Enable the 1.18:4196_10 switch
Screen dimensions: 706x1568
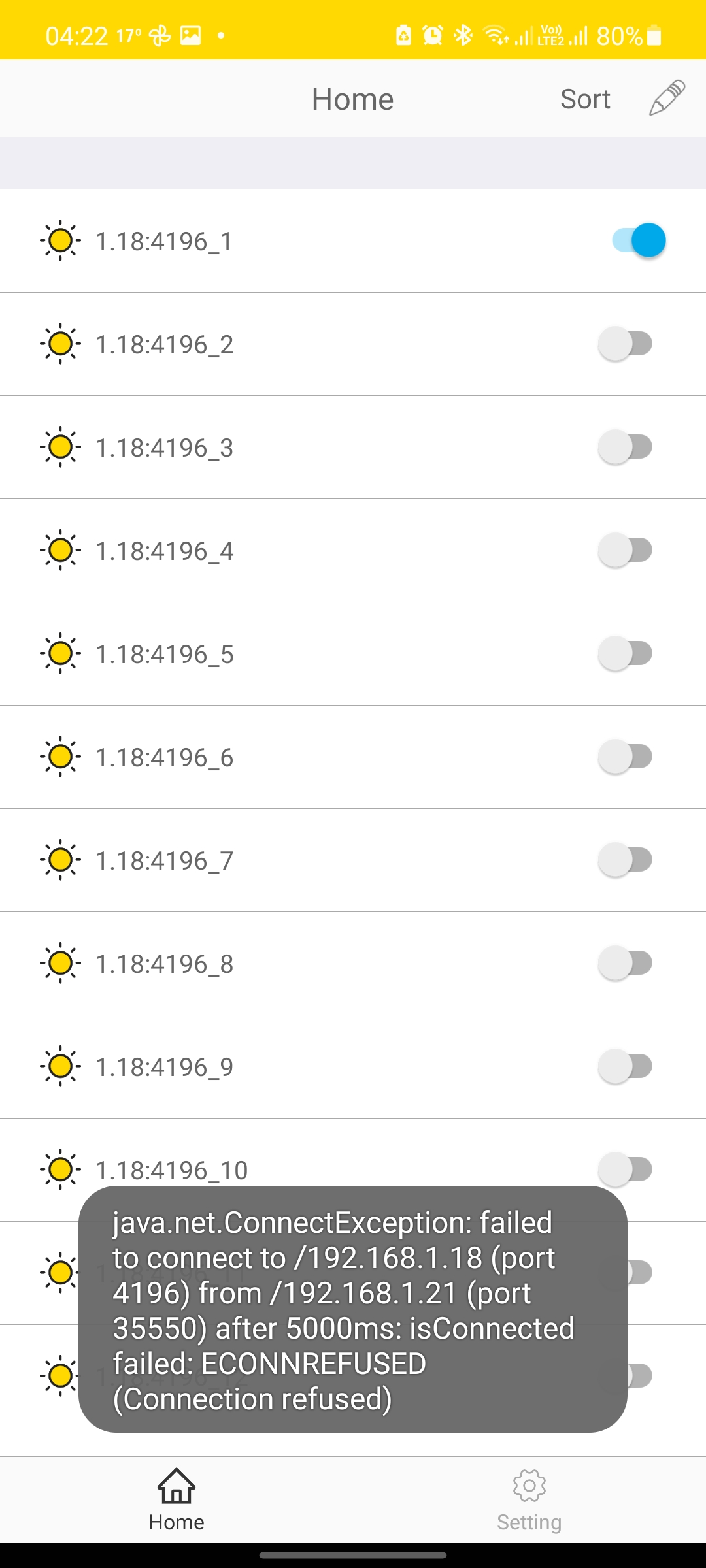coord(626,1168)
